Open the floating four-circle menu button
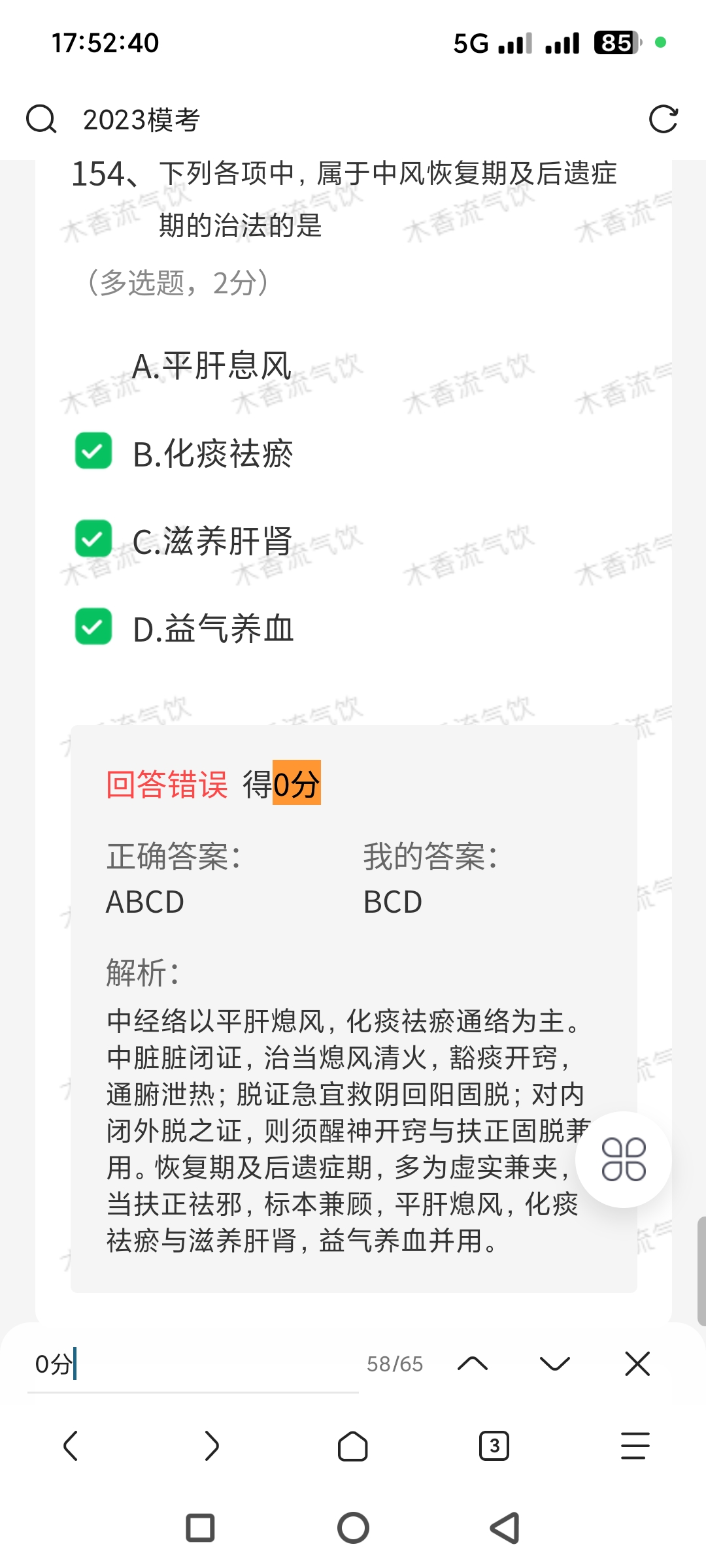The height and width of the screenshot is (1568, 706). 623,1160
